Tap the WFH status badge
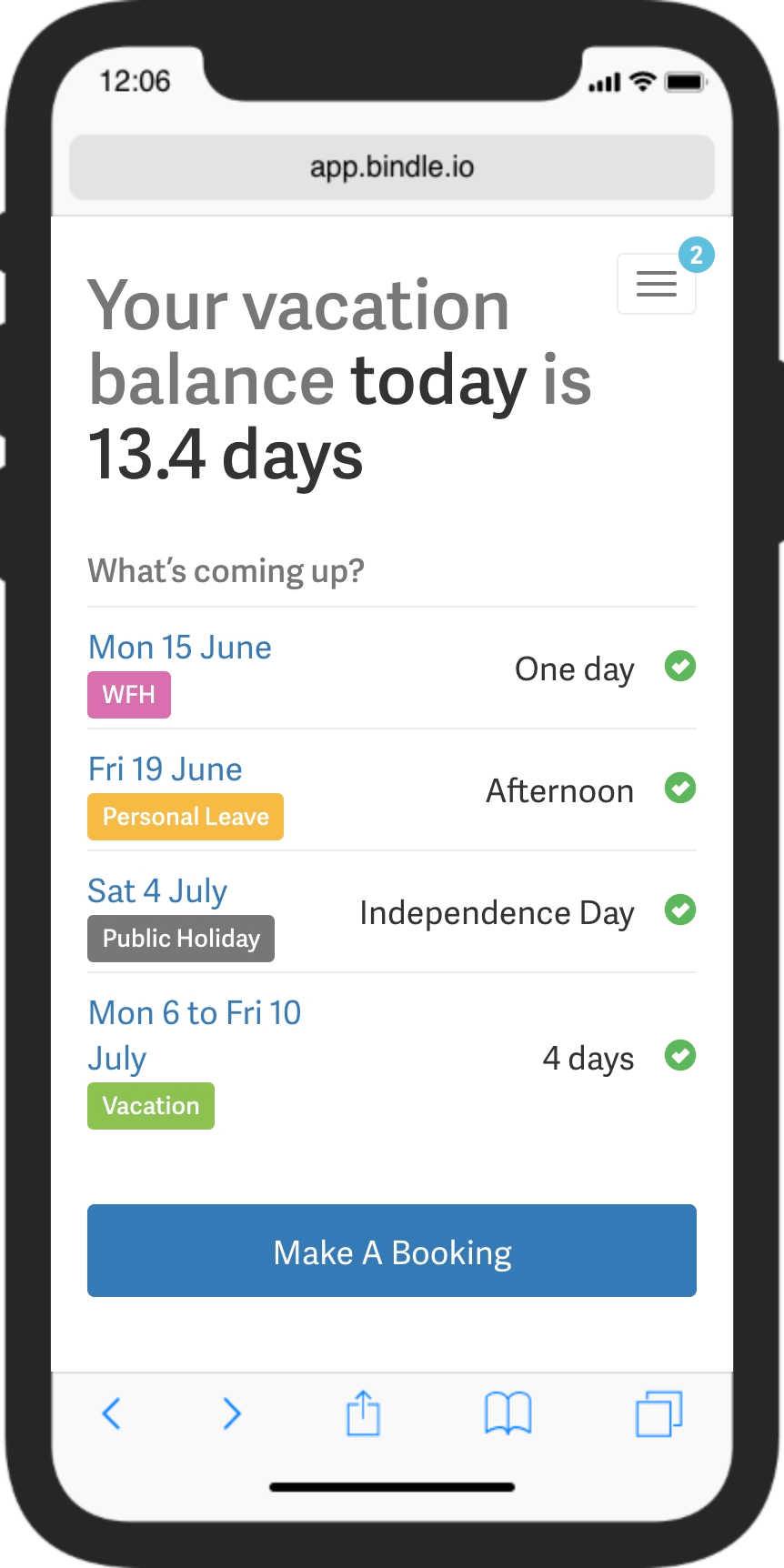This screenshot has height=1568, width=784. click(x=129, y=694)
